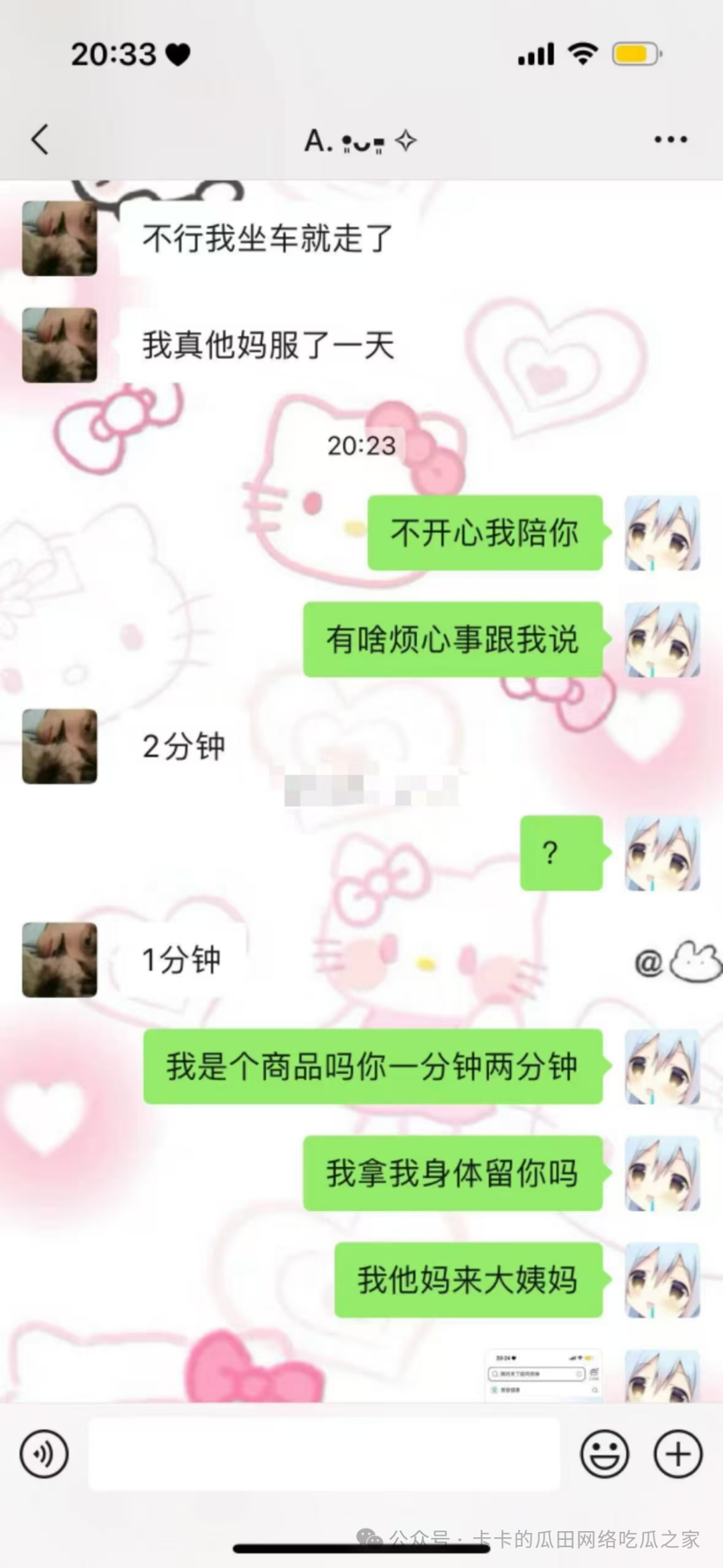Open the partially visible screenshot image message
Image resolution: width=723 pixels, height=1568 pixels.
(544, 1376)
